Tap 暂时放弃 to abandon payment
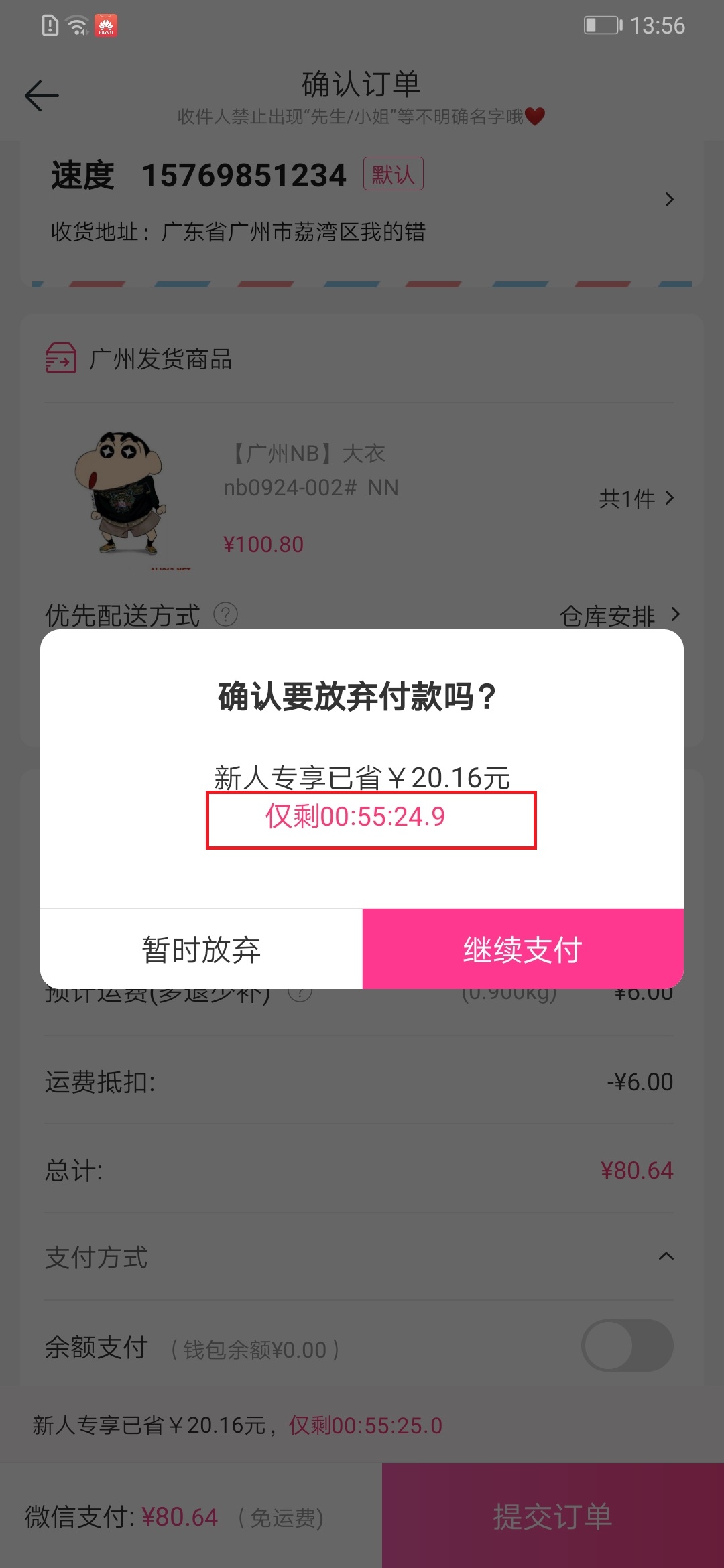724x1568 pixels. click(x=201, y=949)
